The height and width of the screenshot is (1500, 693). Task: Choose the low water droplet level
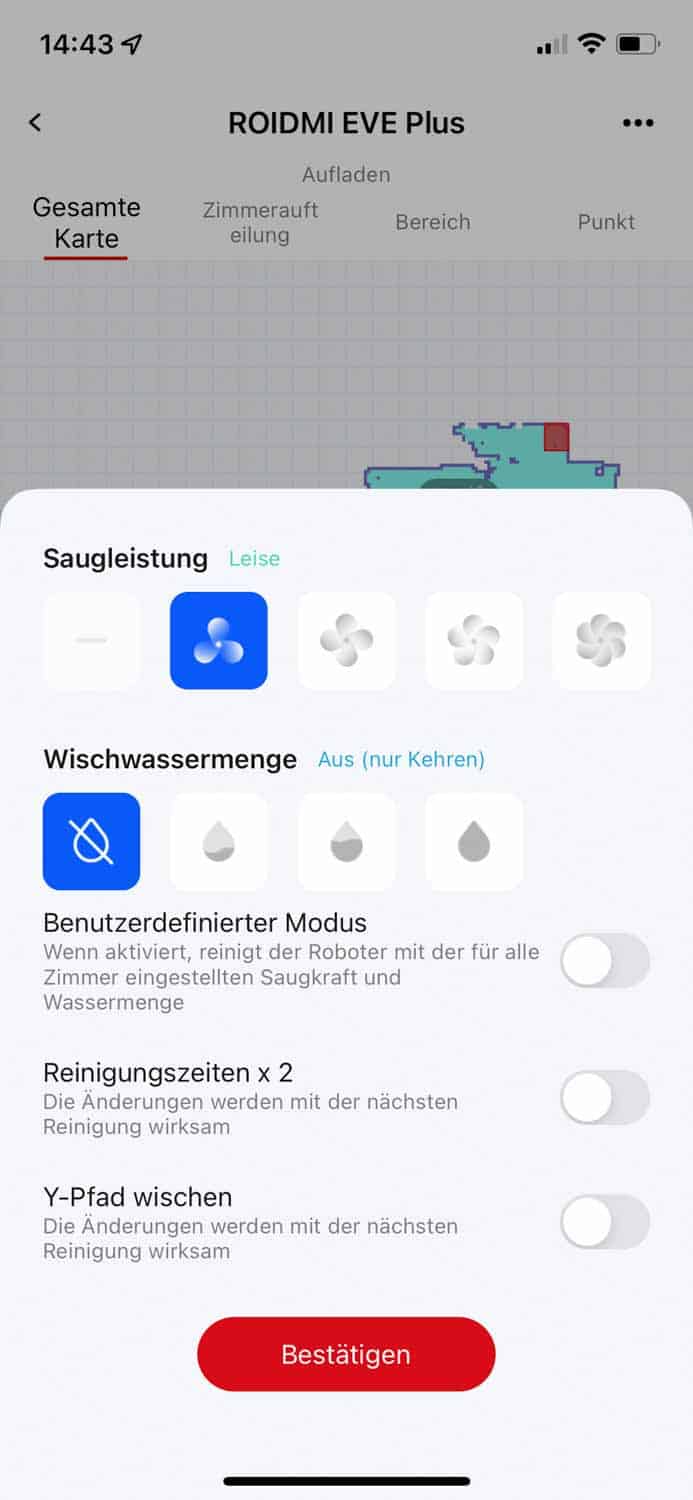218,841
